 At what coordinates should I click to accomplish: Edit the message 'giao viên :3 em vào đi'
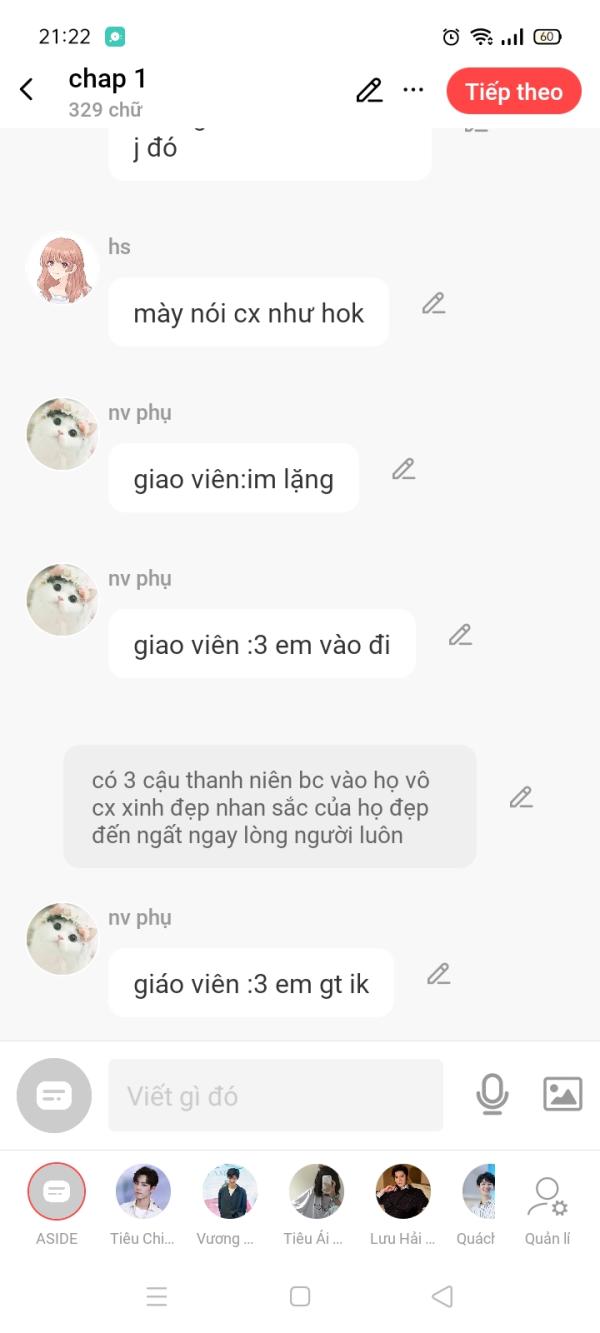(x=460, y=635)
